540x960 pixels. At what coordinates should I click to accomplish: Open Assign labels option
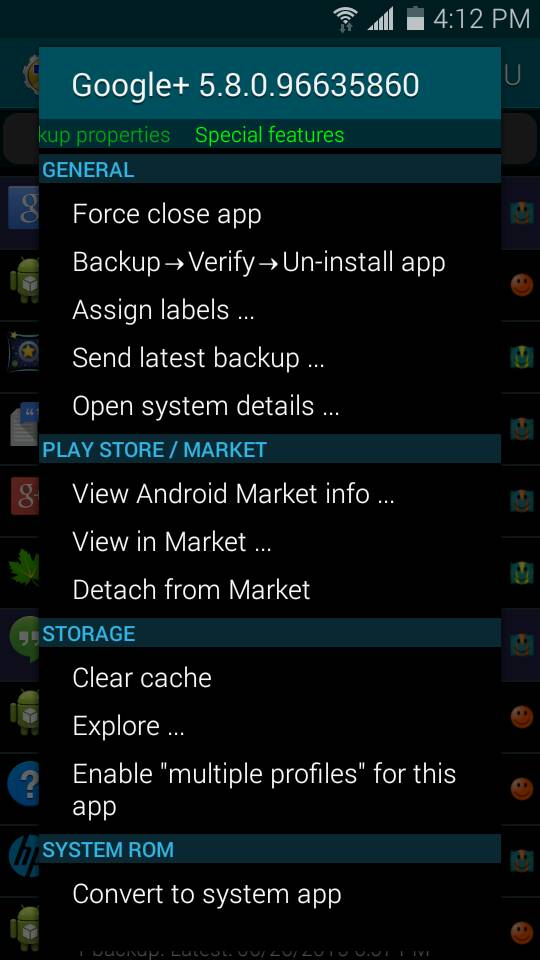coord(270,310)
